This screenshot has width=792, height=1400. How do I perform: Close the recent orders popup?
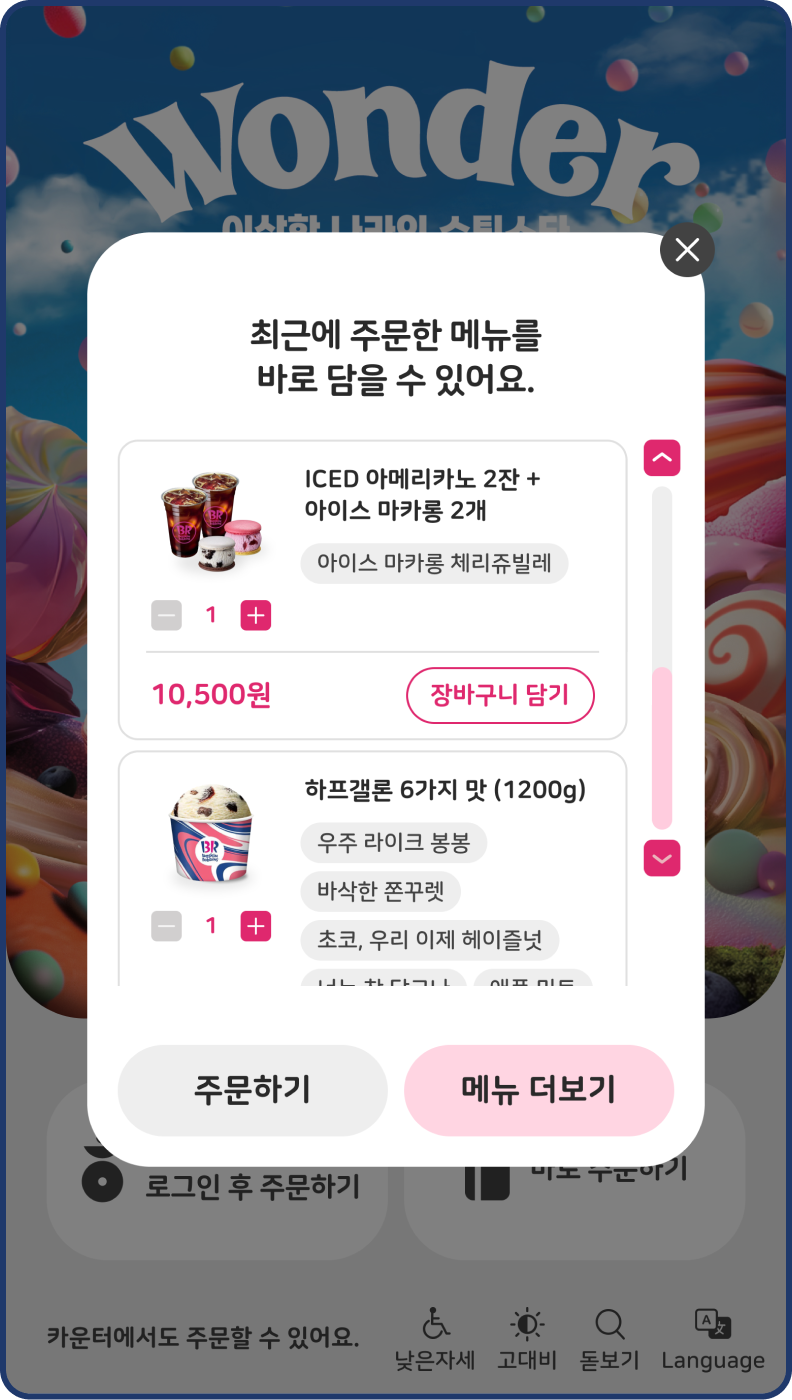687,250
